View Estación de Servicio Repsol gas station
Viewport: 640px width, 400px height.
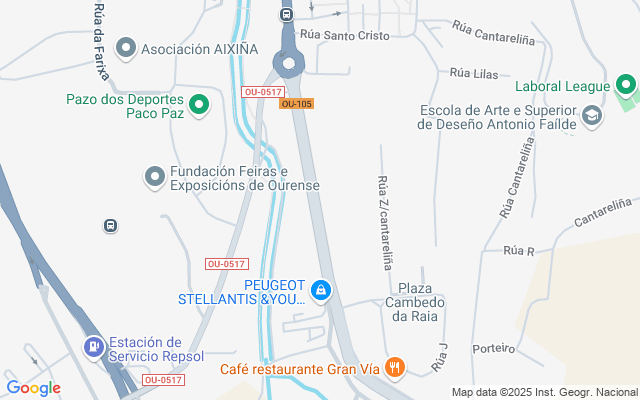(x=93, y=347)
